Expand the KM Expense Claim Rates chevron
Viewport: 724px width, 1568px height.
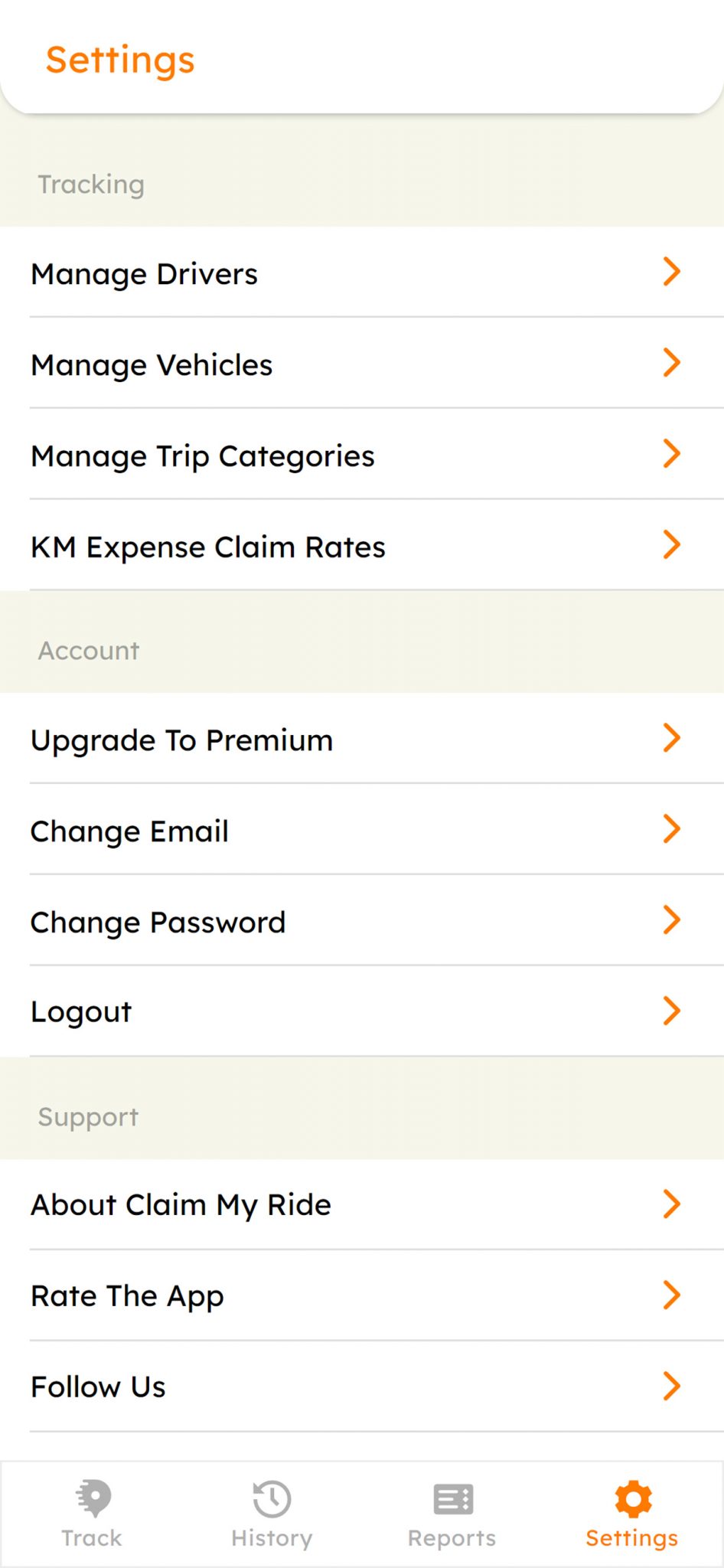pos(671,545)
